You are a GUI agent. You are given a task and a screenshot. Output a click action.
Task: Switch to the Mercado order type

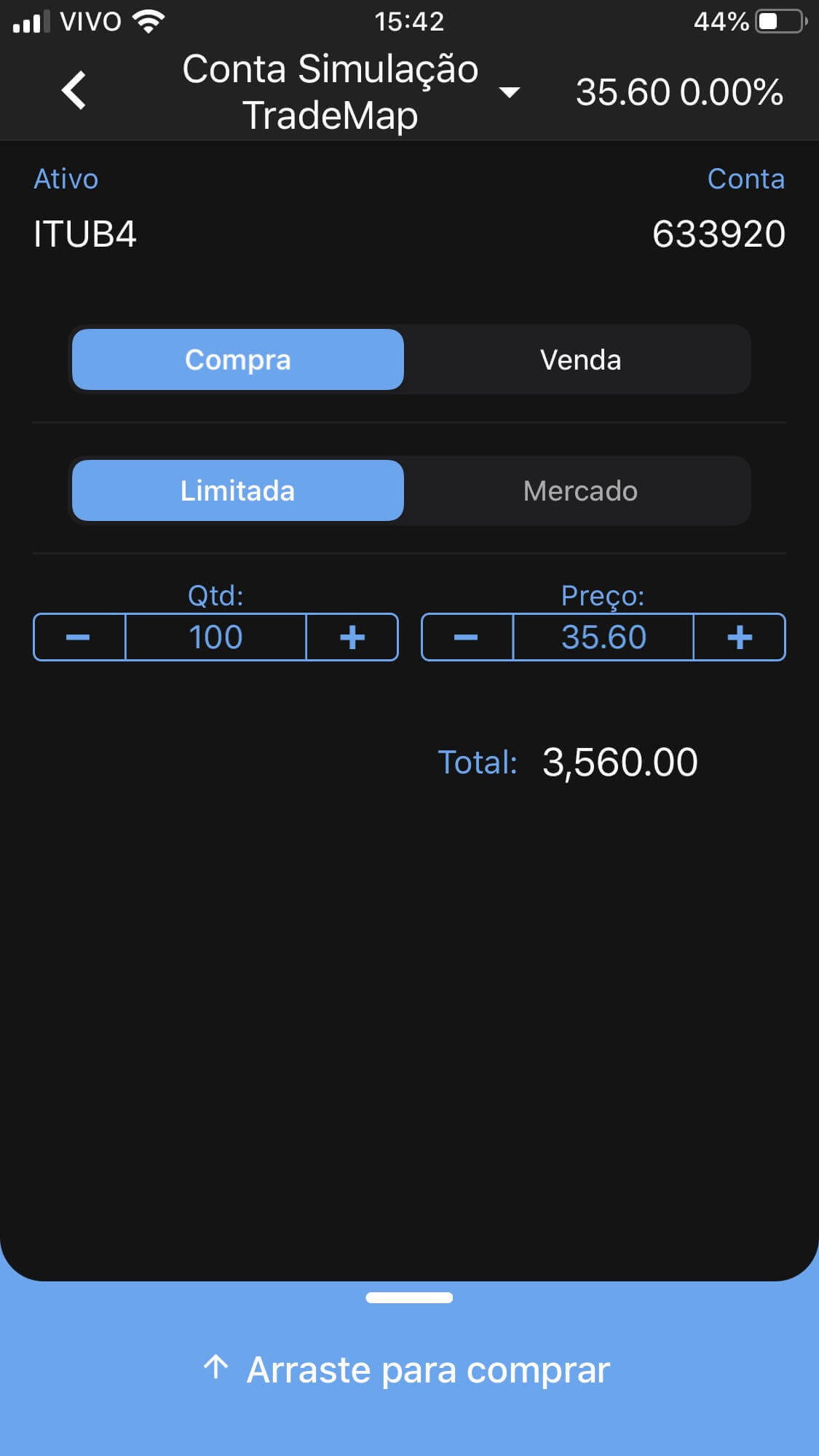[x=580, y=490]
